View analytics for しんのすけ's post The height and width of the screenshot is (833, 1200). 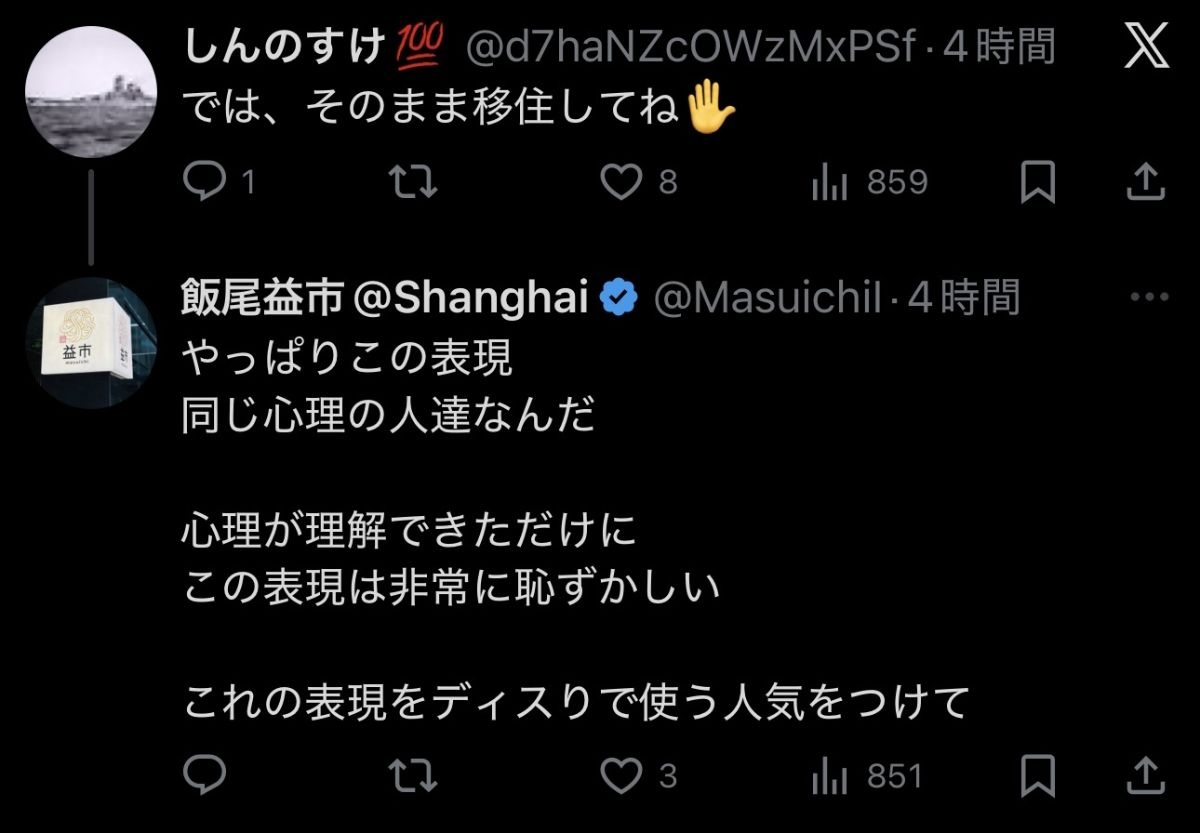(x=830, y=182)
